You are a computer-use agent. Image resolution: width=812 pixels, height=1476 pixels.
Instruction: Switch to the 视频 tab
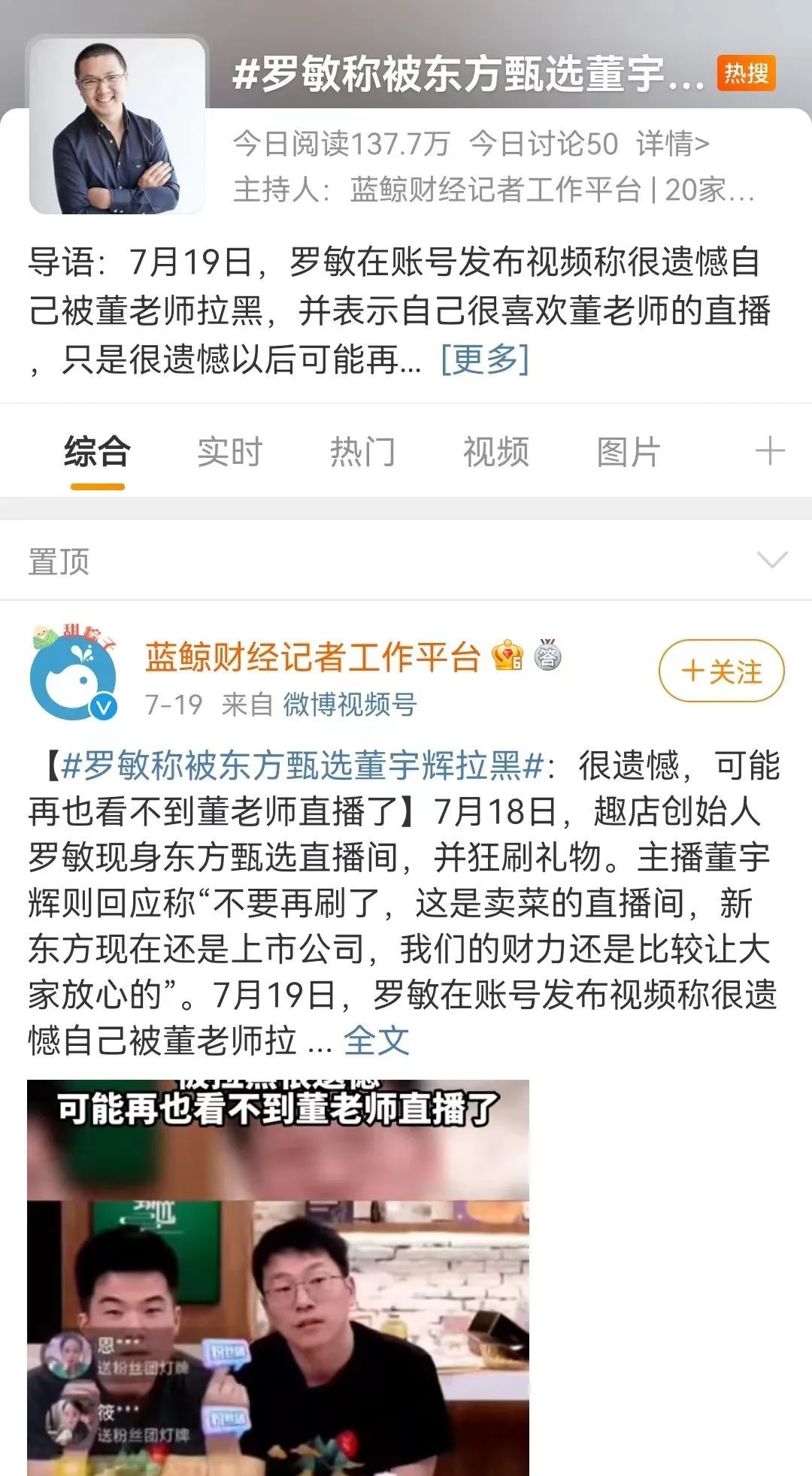coord(495,453)
